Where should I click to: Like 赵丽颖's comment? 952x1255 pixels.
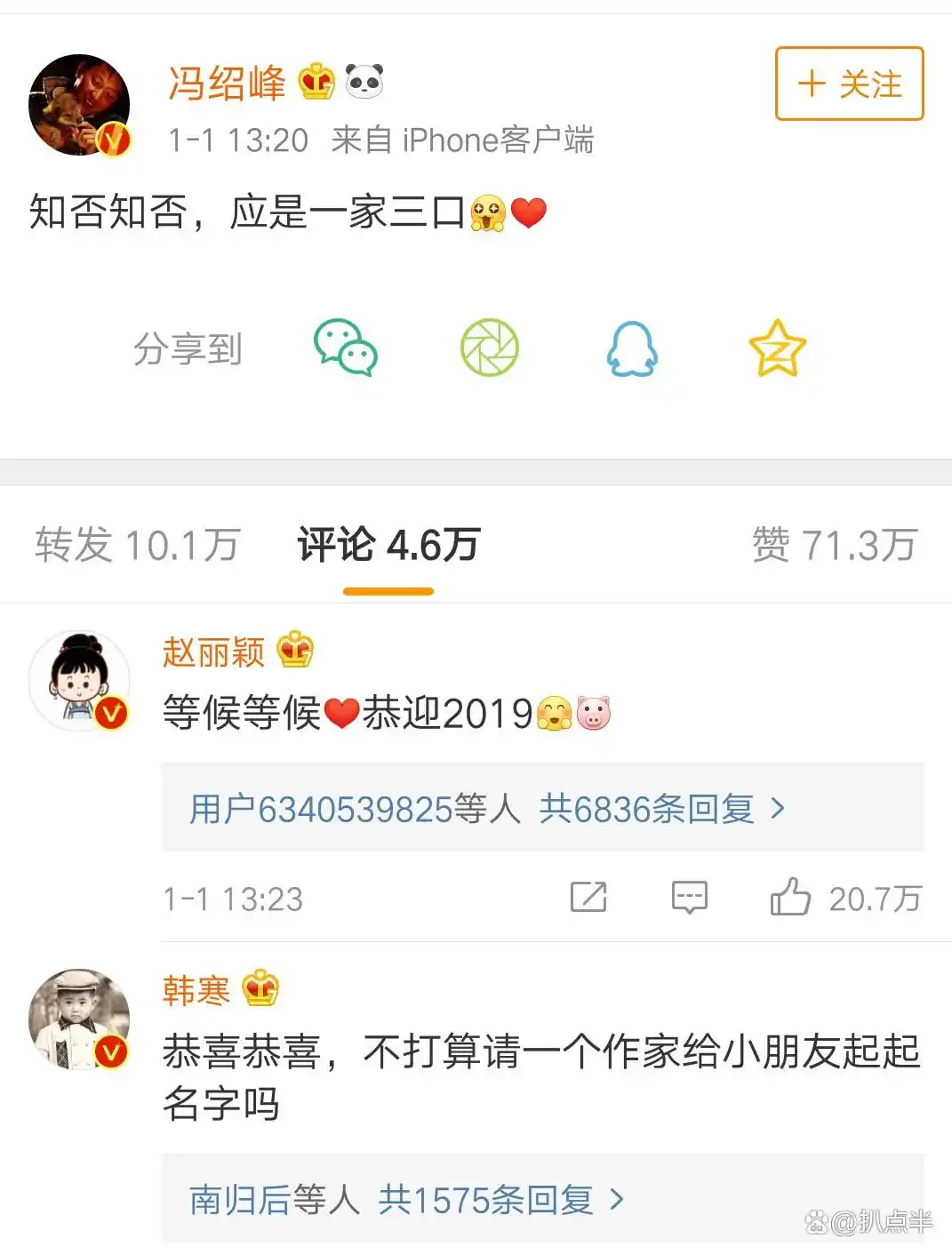click(x=790, y=898)
